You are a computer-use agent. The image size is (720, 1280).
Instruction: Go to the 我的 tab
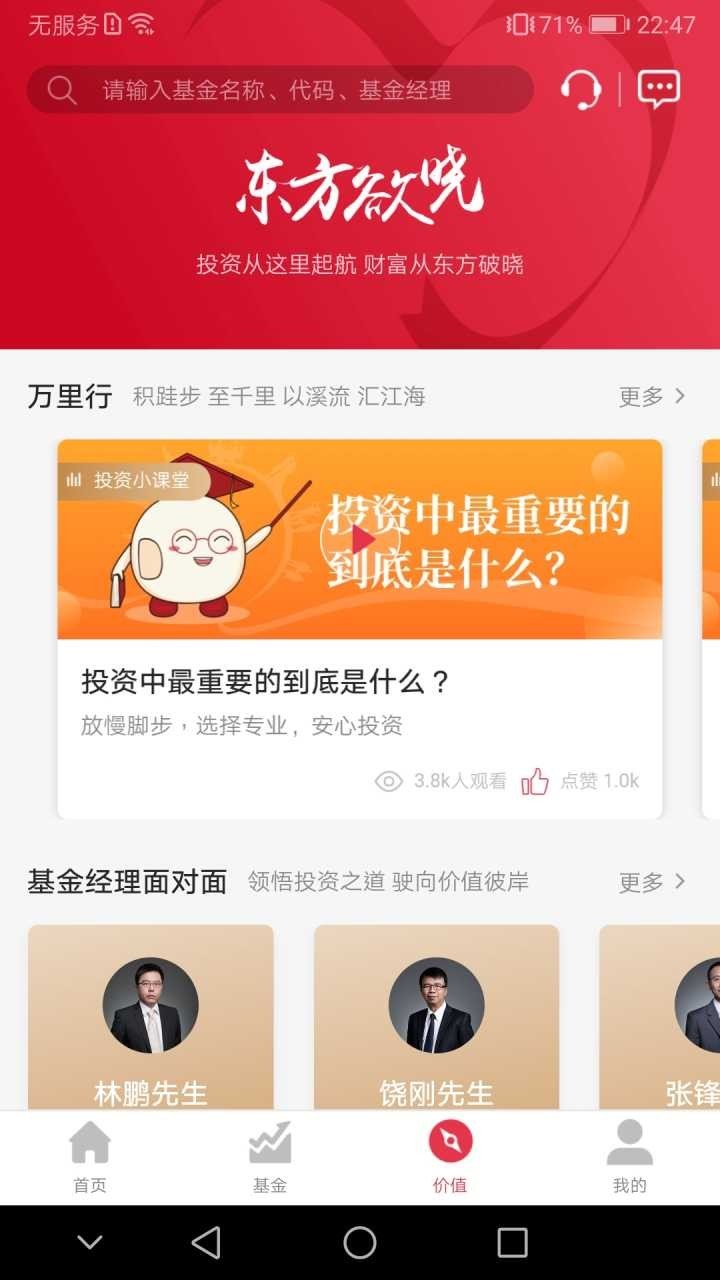click(630, 1158)
